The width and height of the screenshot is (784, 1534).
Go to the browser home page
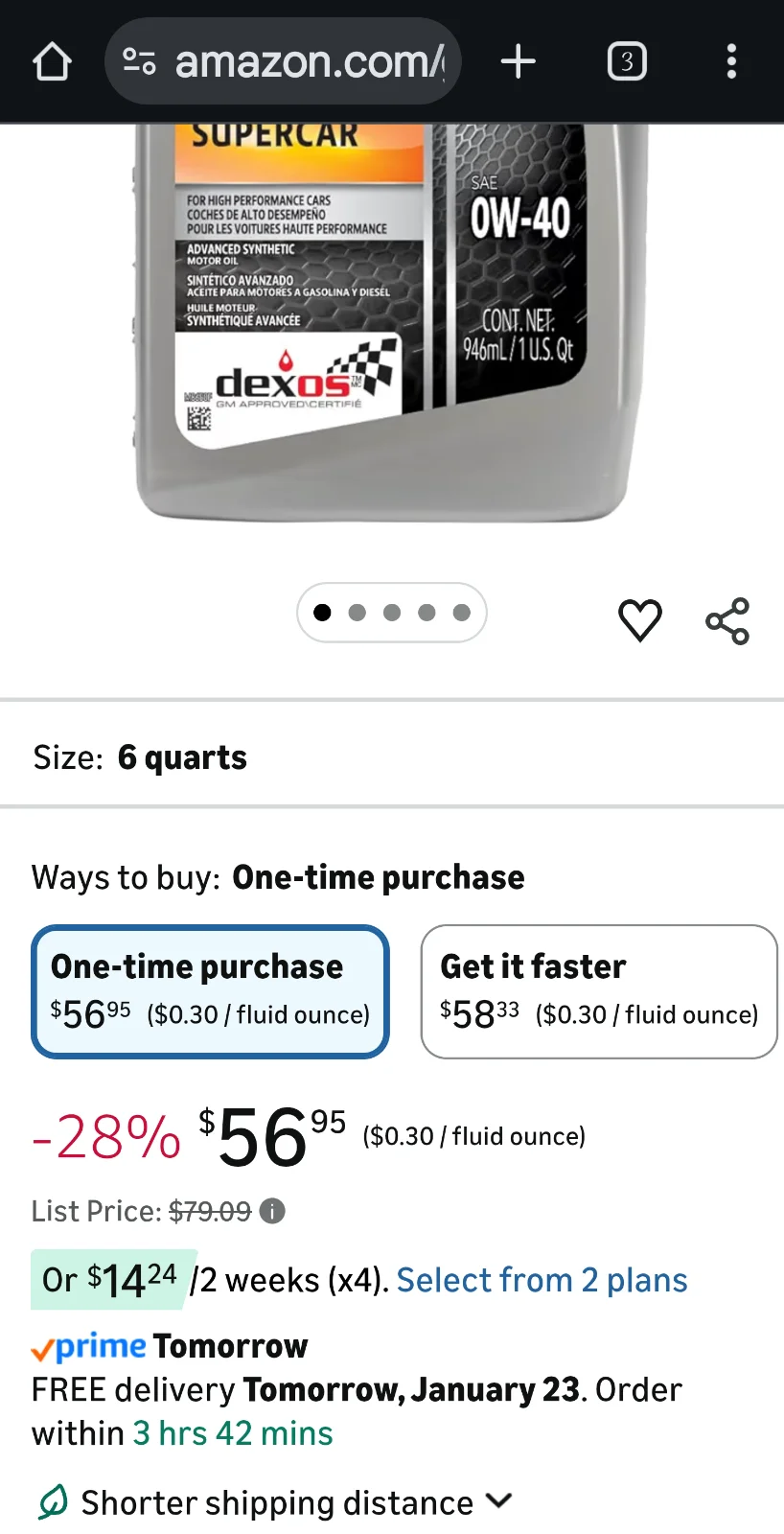[52, 62]
